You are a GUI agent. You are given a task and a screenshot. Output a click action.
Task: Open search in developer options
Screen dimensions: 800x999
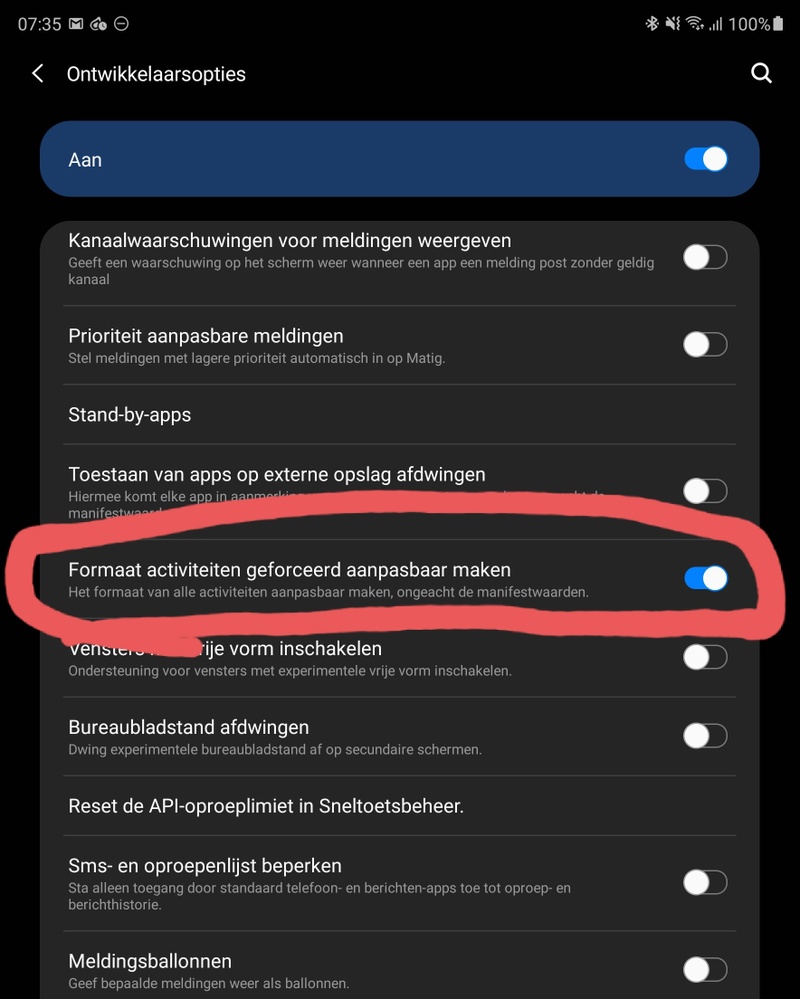coord(761,74)
